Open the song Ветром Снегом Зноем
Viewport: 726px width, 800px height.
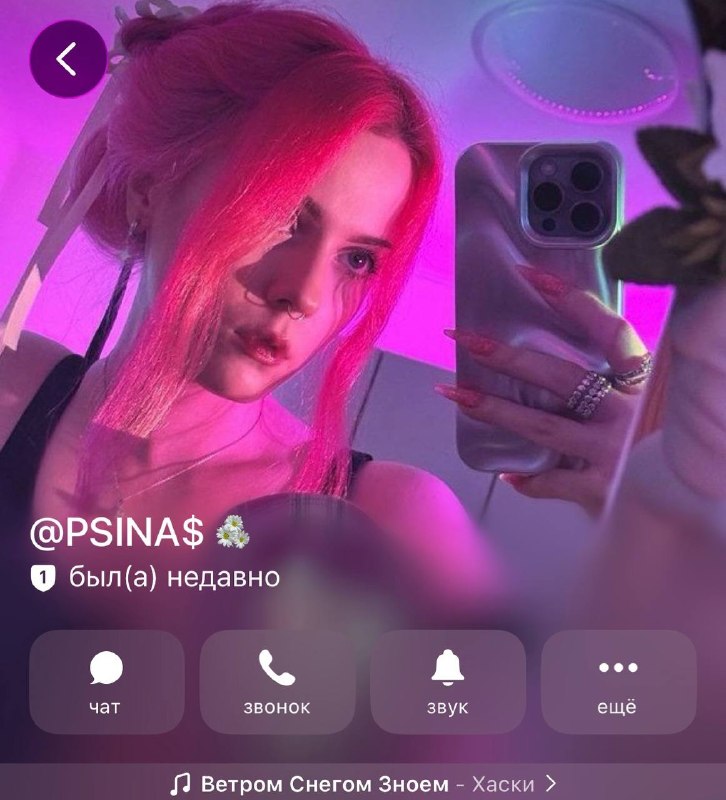pos(363,783)
